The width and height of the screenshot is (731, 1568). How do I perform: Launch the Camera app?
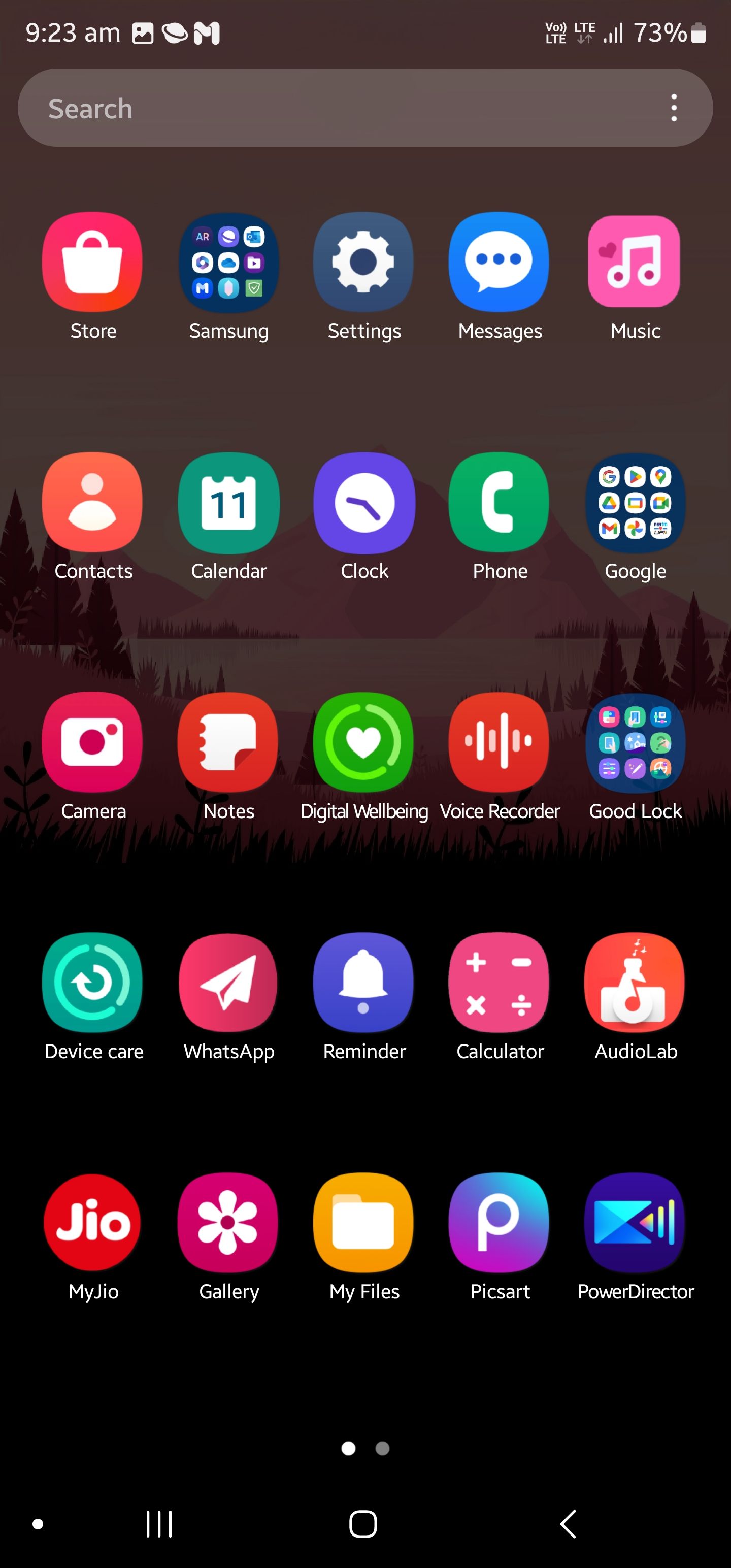coord(92,742)
